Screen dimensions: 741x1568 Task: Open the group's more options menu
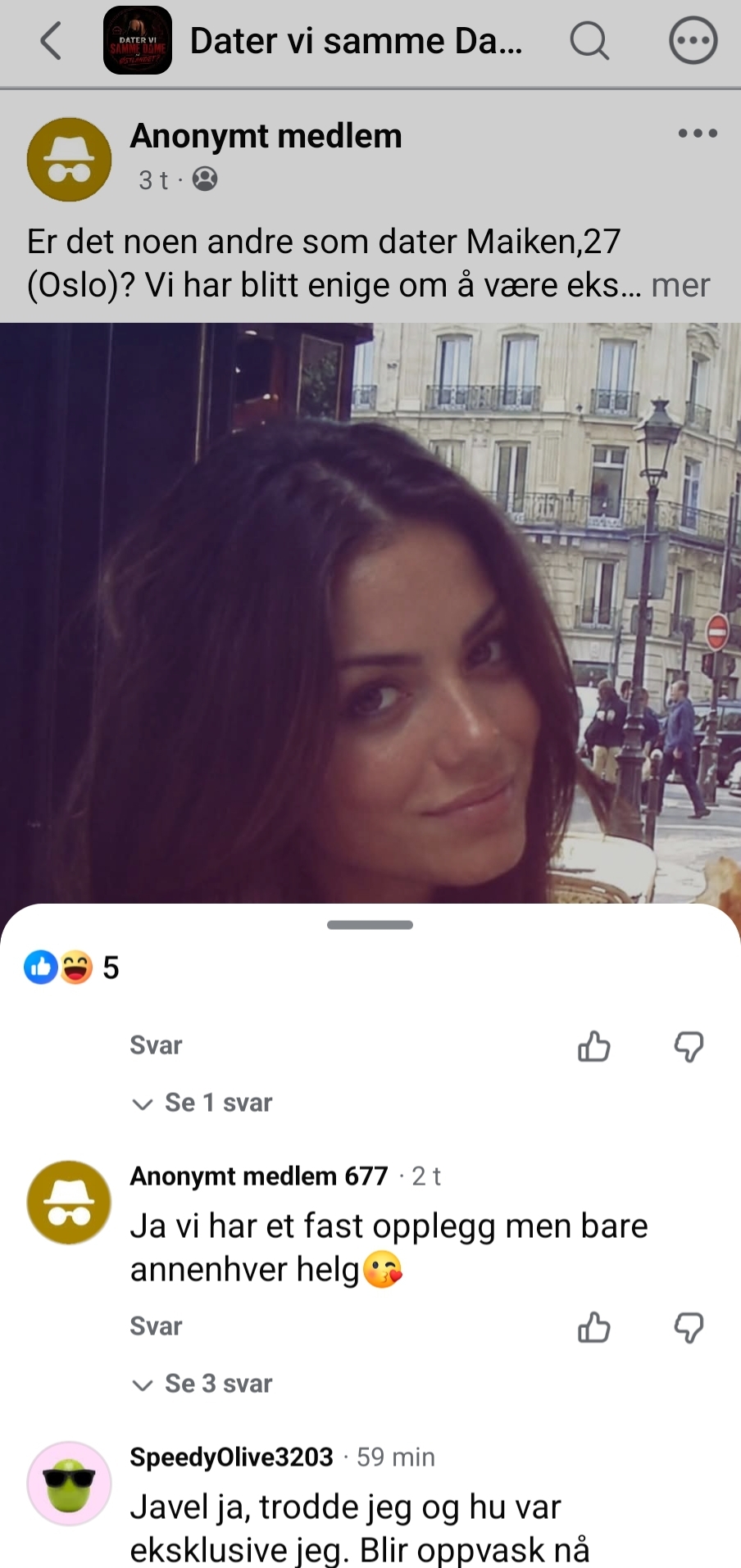(x=693, y=41)
